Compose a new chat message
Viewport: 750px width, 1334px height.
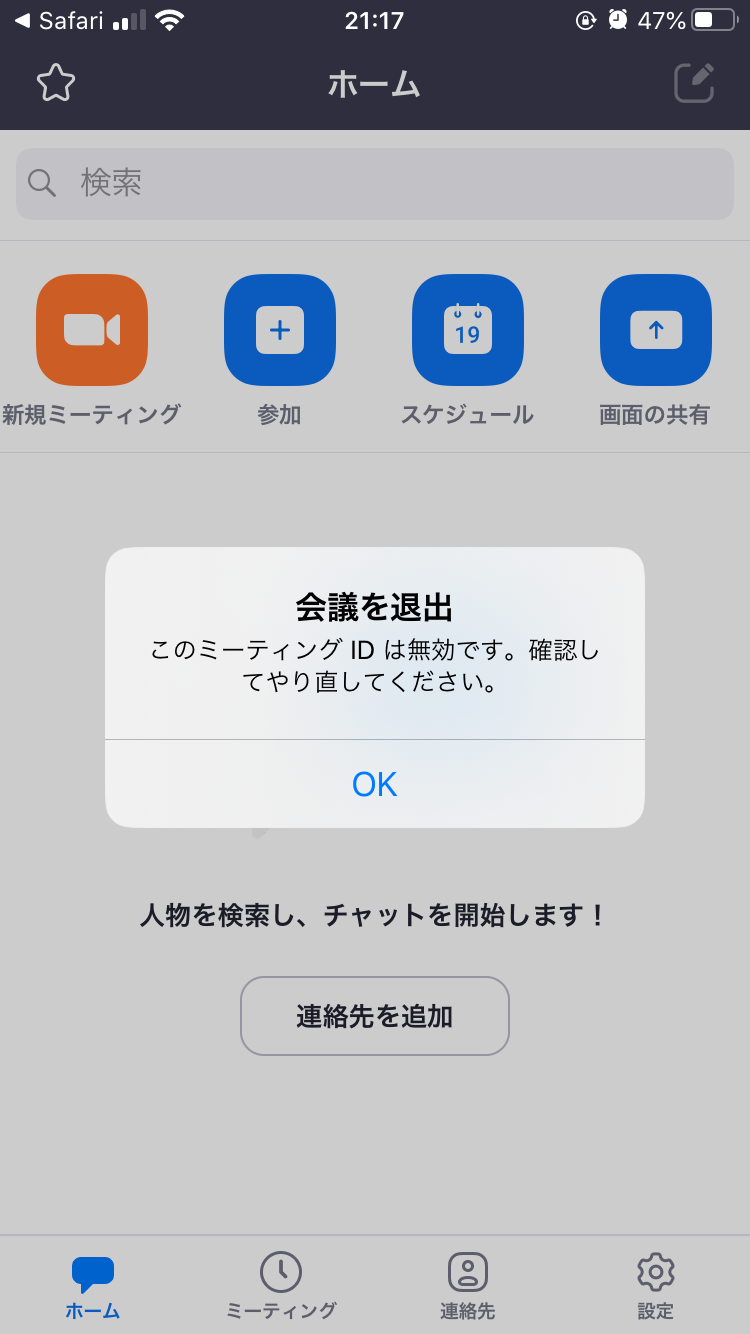coord(694,83)
